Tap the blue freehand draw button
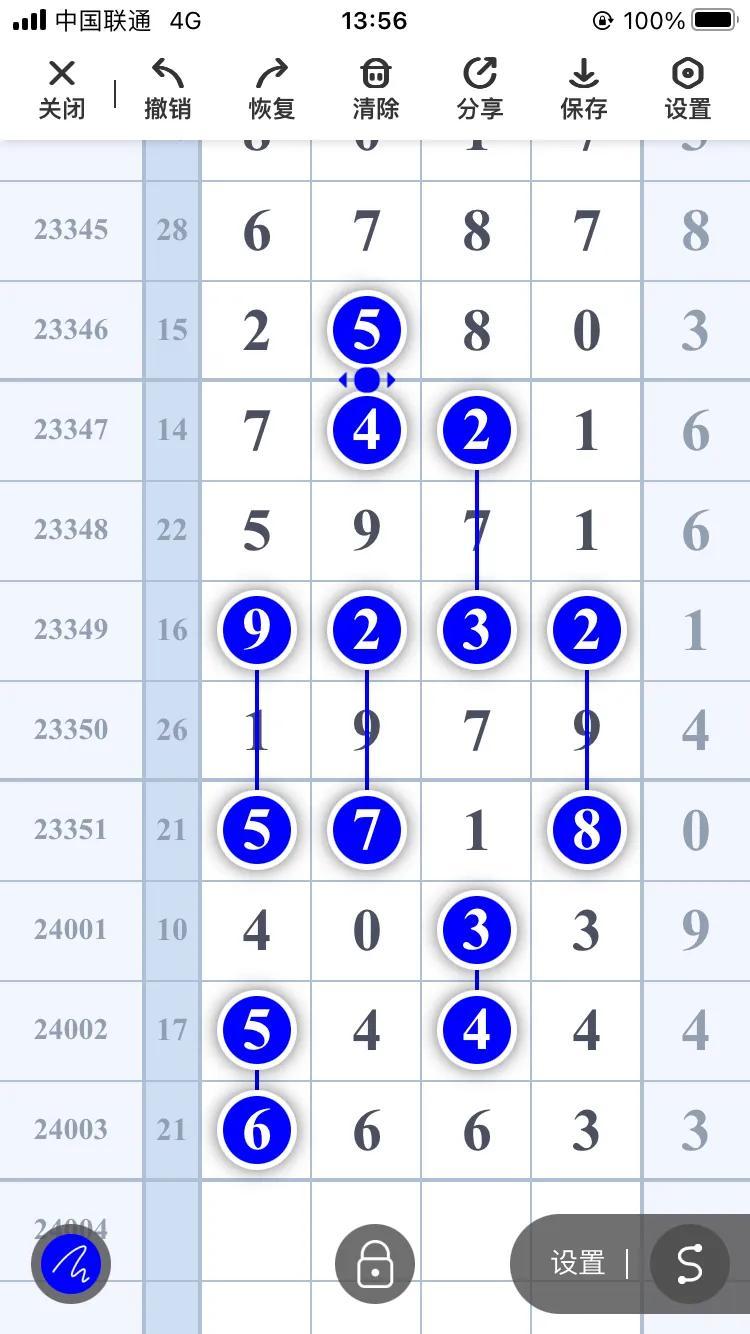 pyautogui.click(x=71, y=1264)
